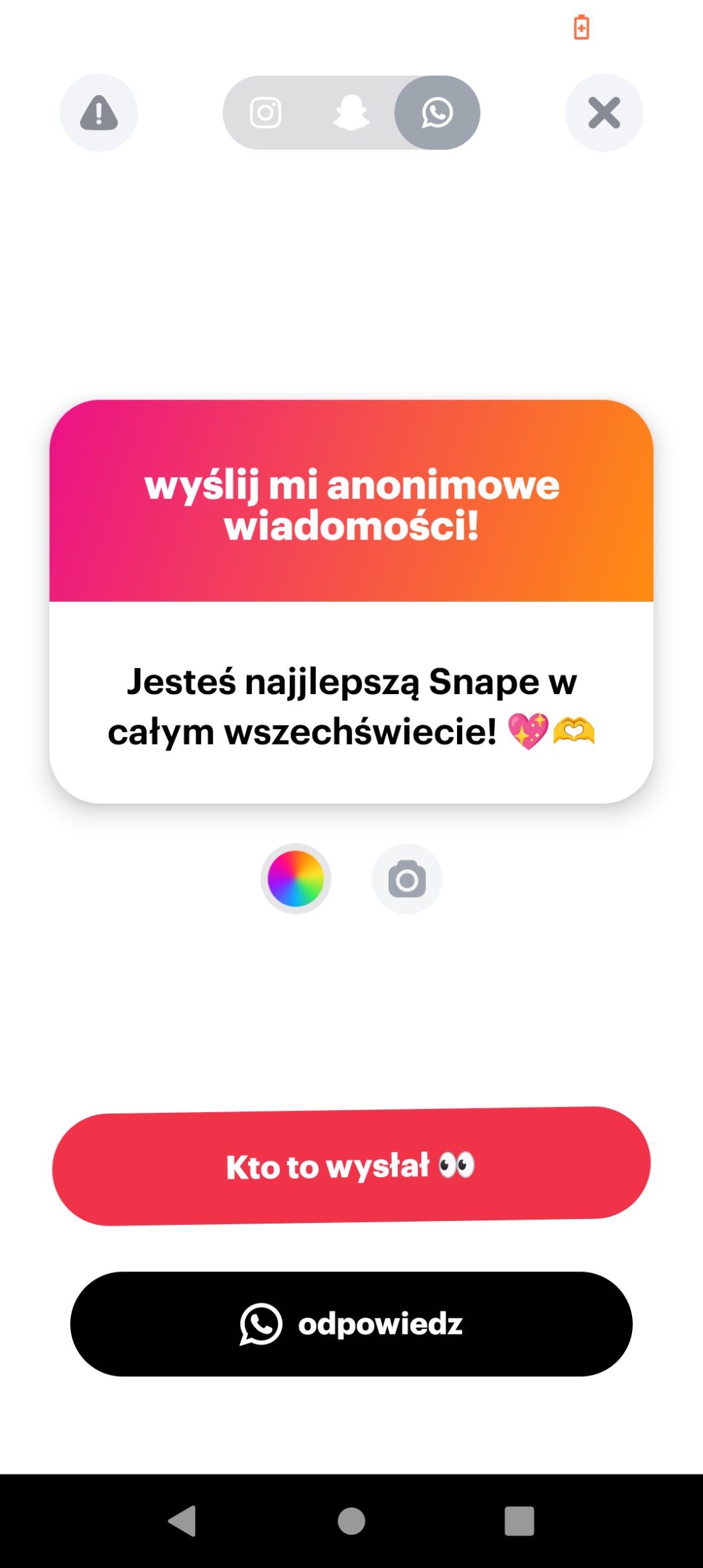Switch to the Snapchat share option
This screenshot has height=1568, width=703.
pyautogui.click(x=351, y=113)
